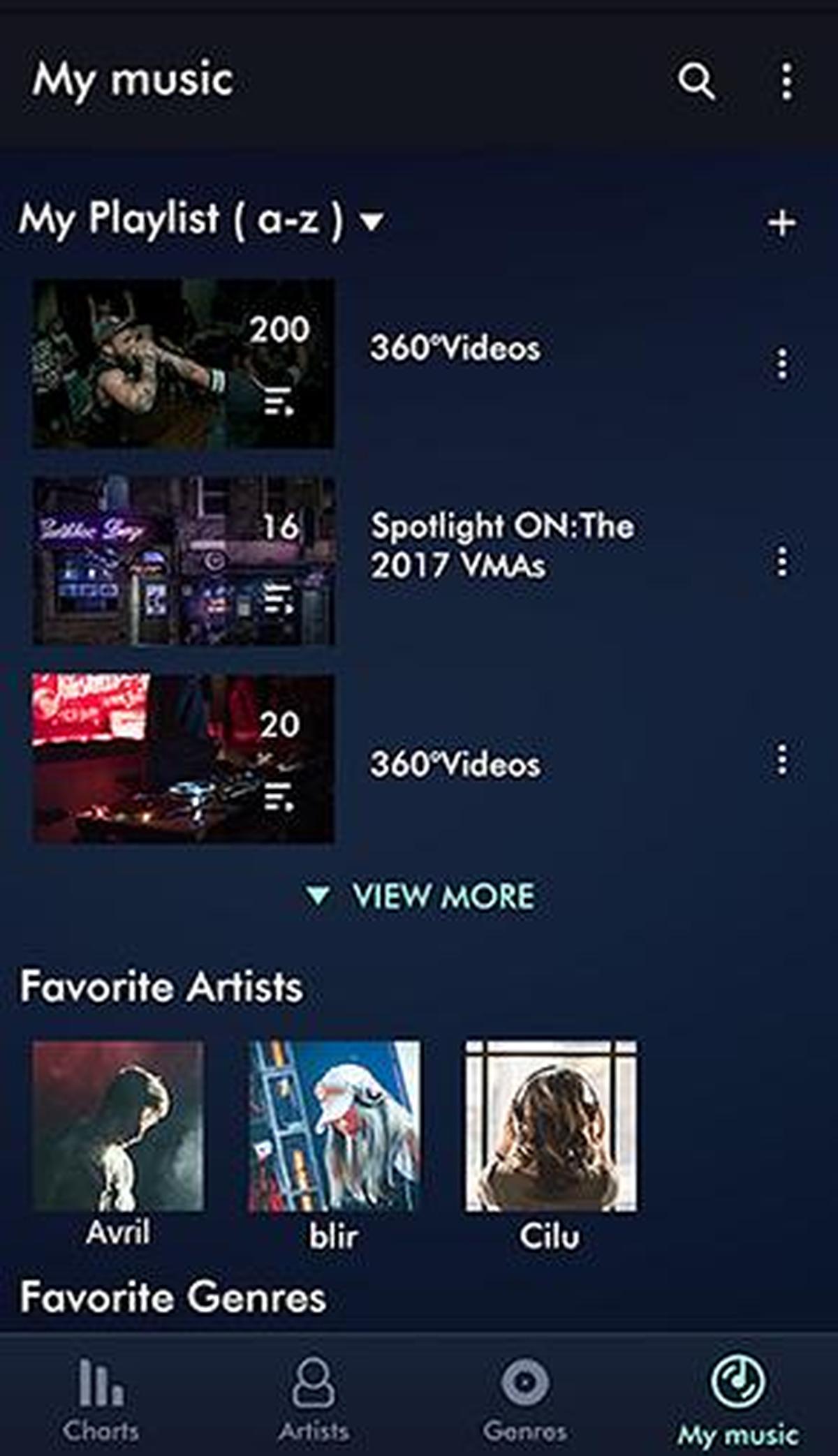838x1456 pixels.
Task: Open the overflow menu in the top bar
Action: tap(787, 82)
